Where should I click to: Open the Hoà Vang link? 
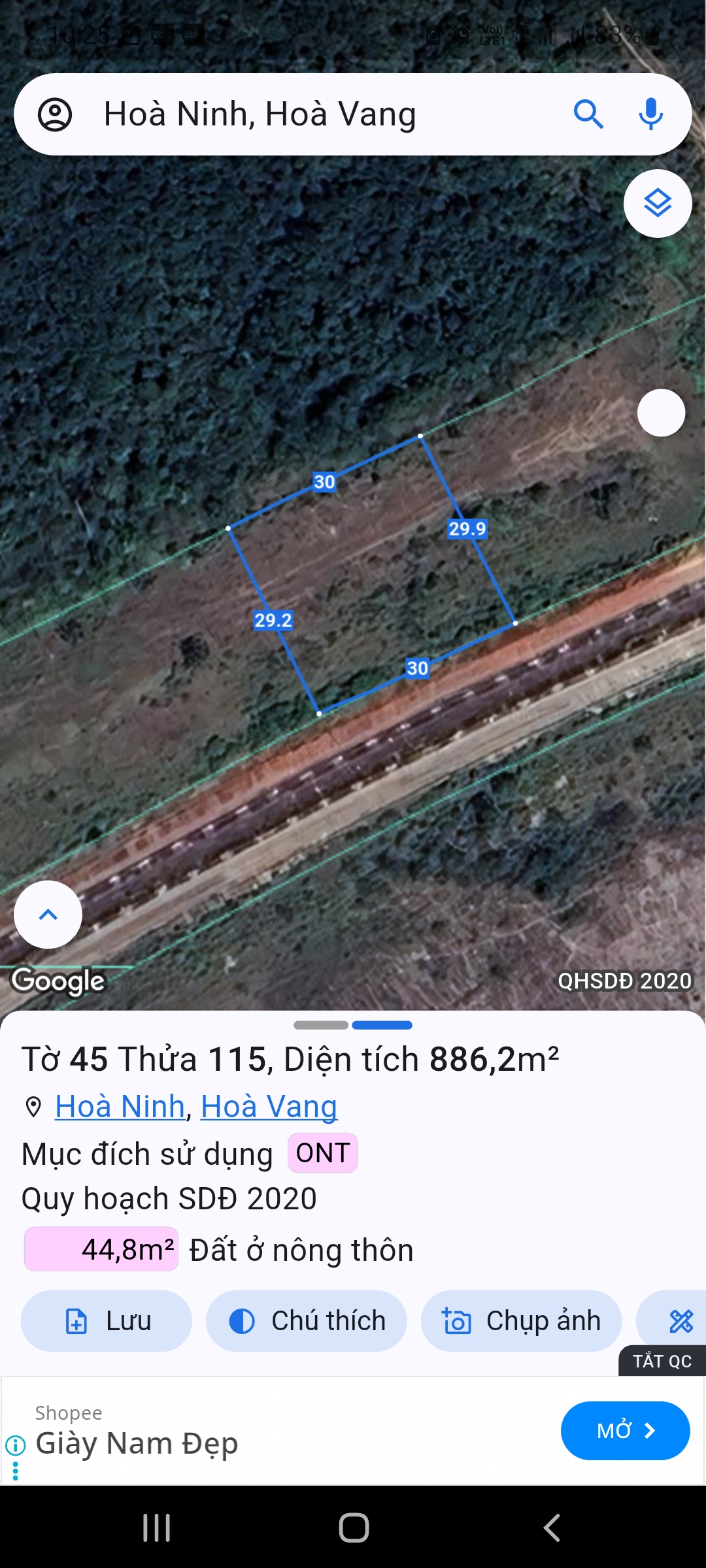click(269, 1105)
